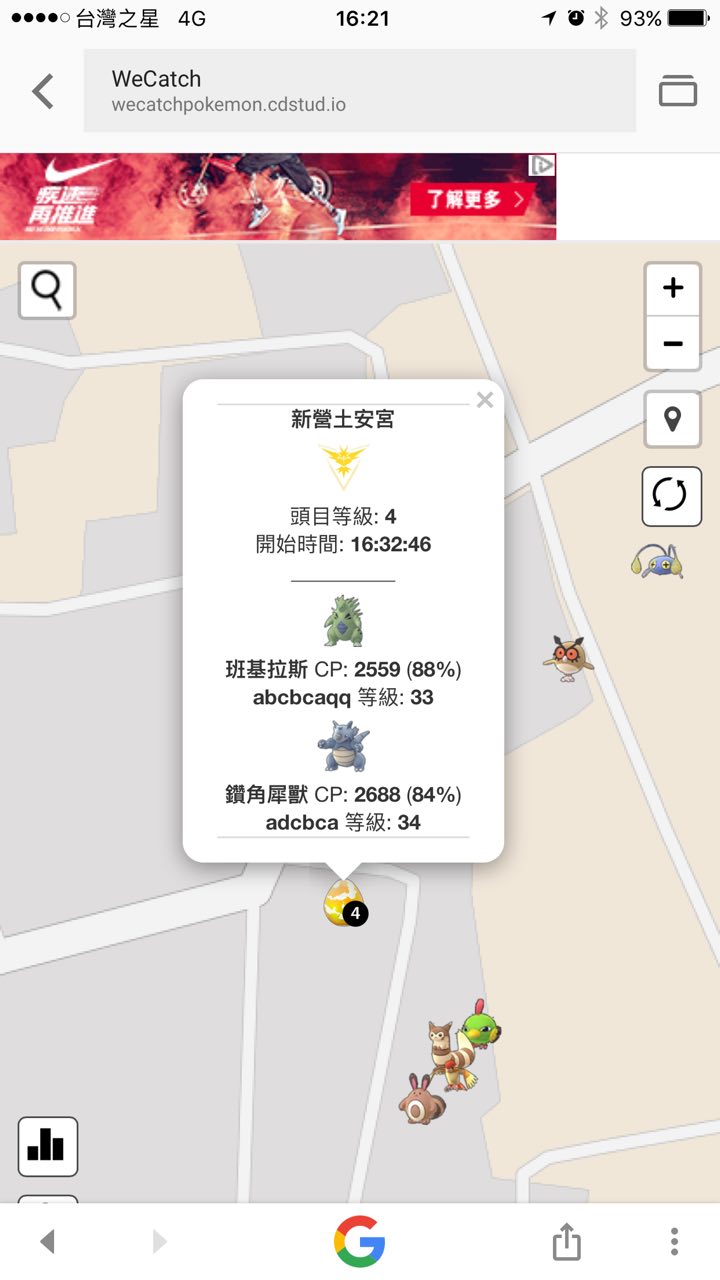Viewport: 720px width, 1280px height.
Task: Close the 新營土安宮 raid popup
Action: tap(485, 401)
